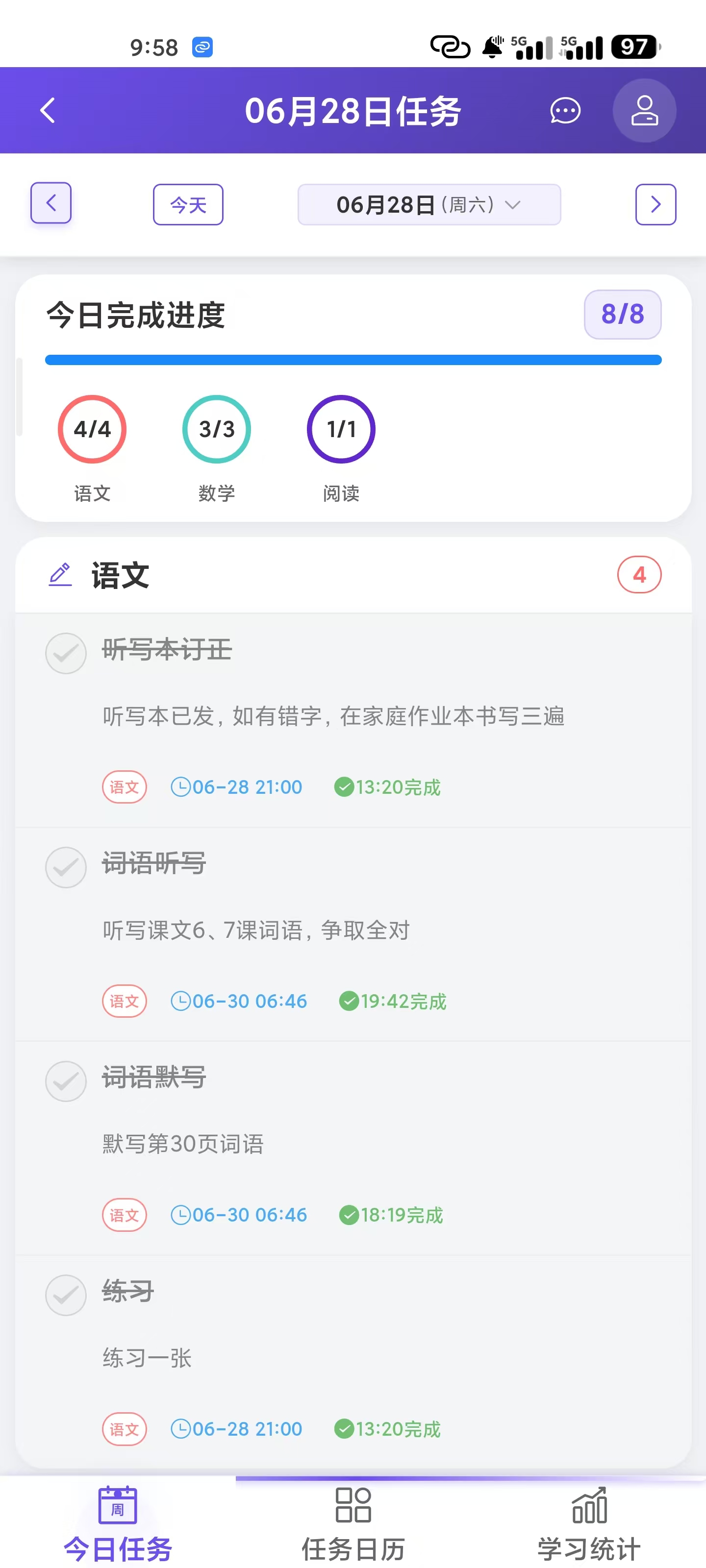Uncheck the 词语听写 task
This screenshot has height=1568, width=706.
pyautogui.click(x=66, y=867)
